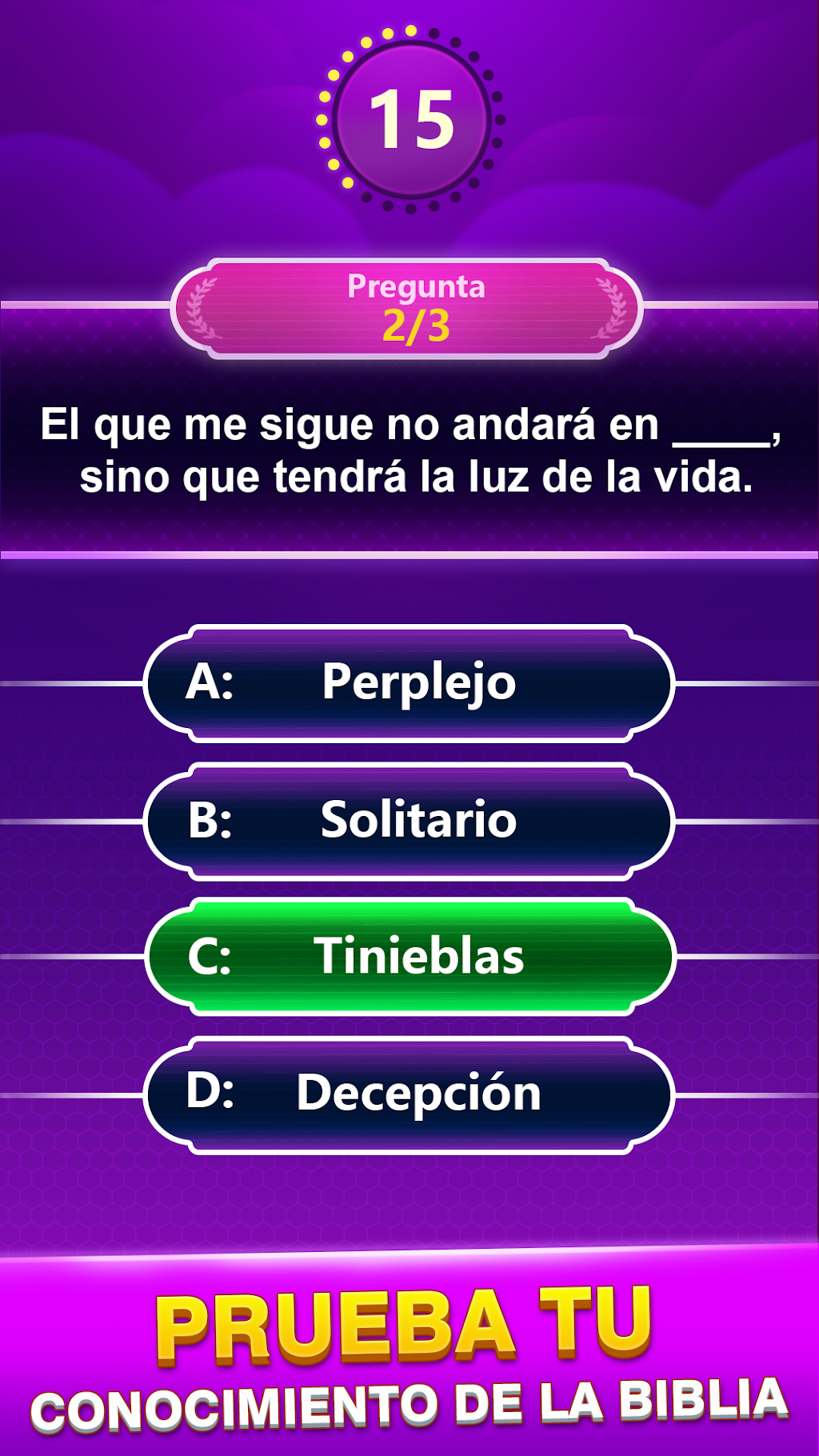The height and width of the screenshot is (1456, 819).
Task: Tap answer D: Decepción
Action: [409, 1094]
